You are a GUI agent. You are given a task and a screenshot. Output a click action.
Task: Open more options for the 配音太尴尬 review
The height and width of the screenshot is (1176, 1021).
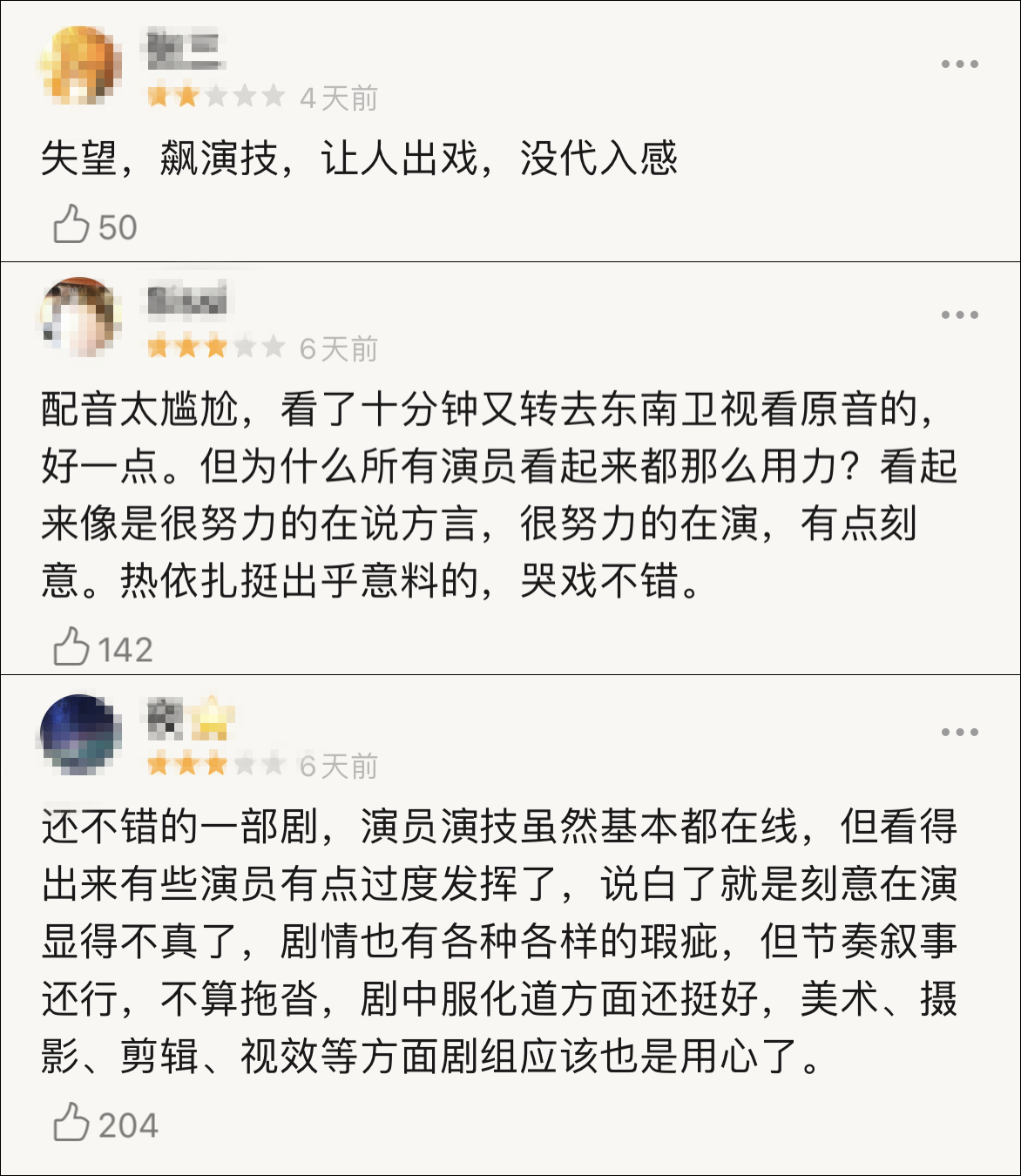click(959, 315)
